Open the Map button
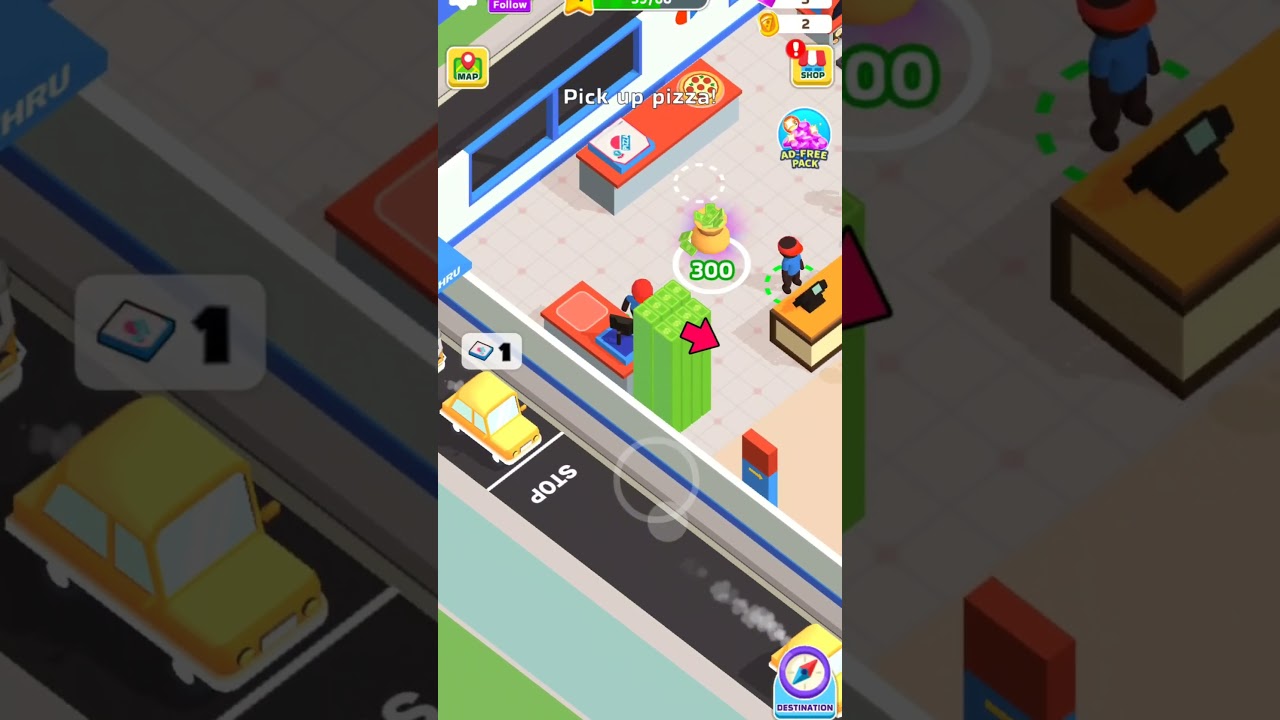 (x=467, y=67)
